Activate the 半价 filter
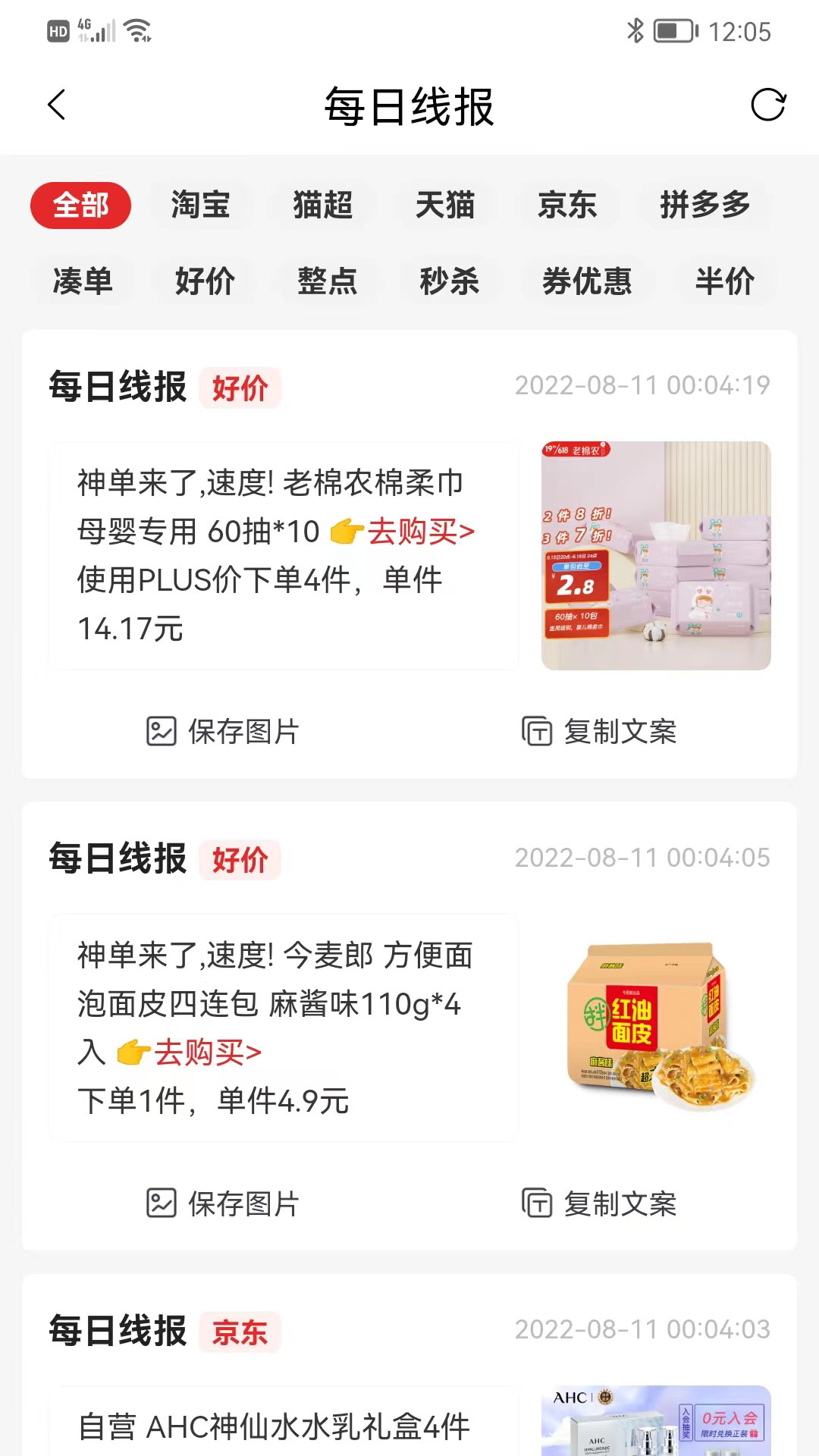 [724, 281]
